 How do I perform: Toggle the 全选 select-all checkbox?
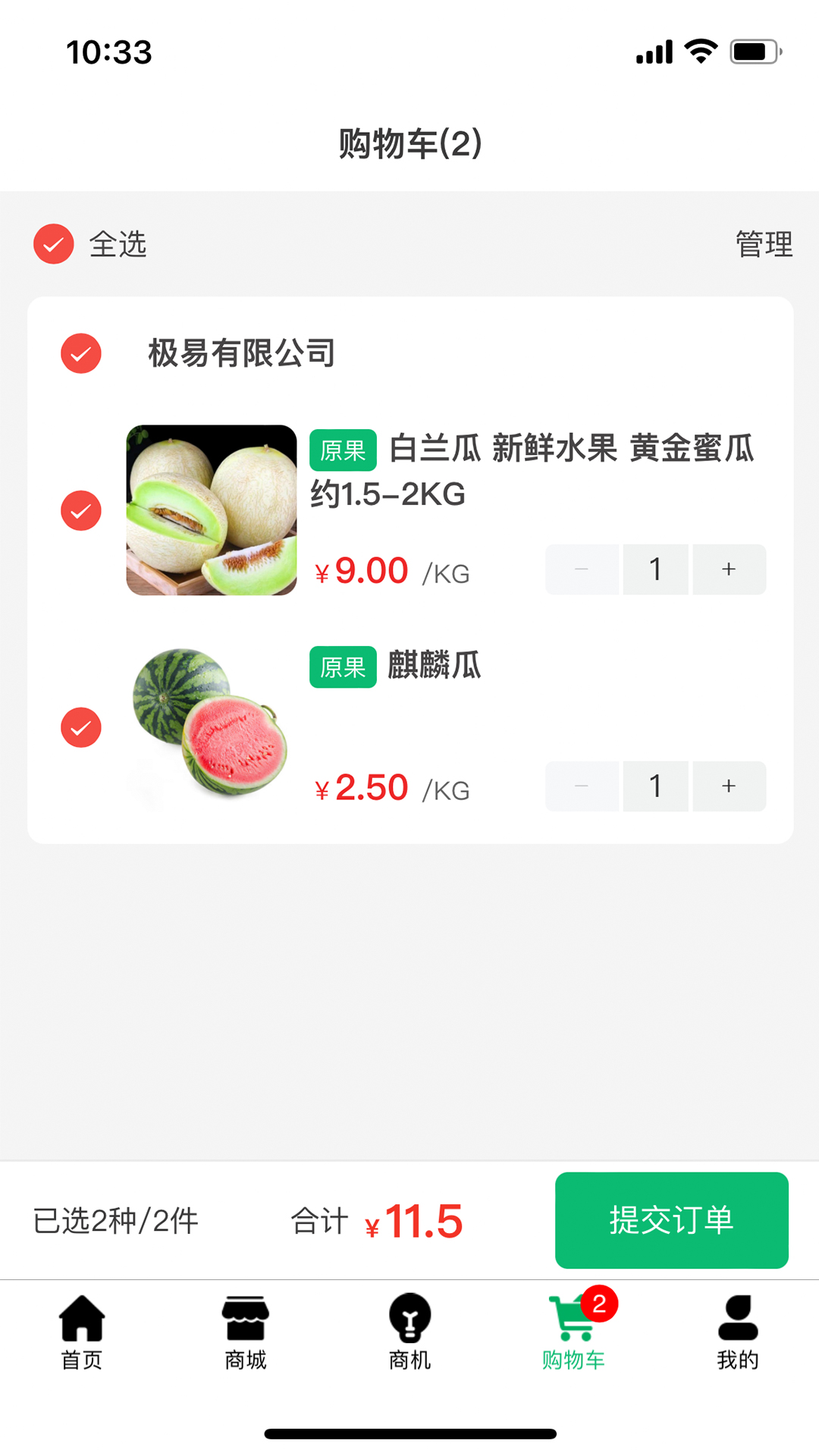[52, 244]
